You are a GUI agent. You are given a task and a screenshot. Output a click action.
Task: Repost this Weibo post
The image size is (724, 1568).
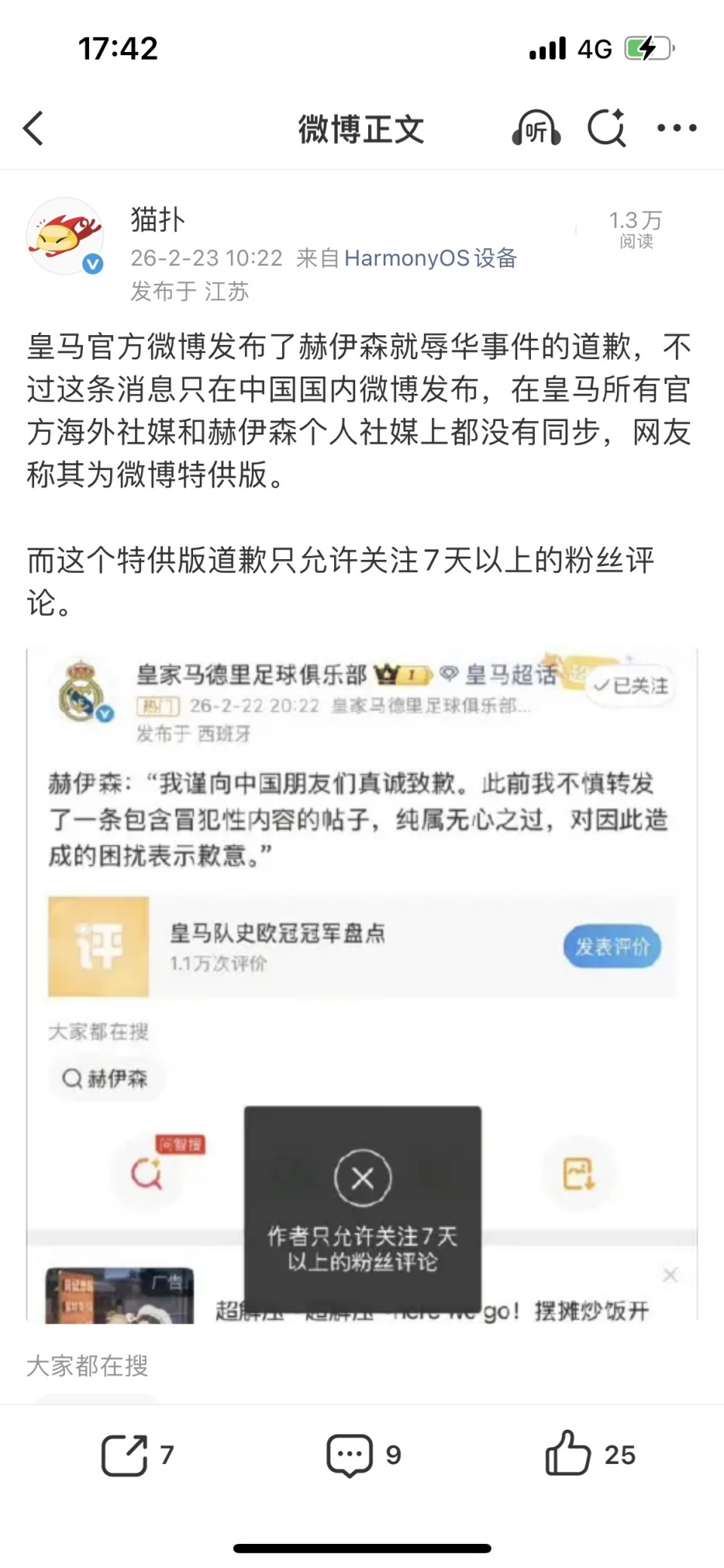click(x=137, y=1454)
